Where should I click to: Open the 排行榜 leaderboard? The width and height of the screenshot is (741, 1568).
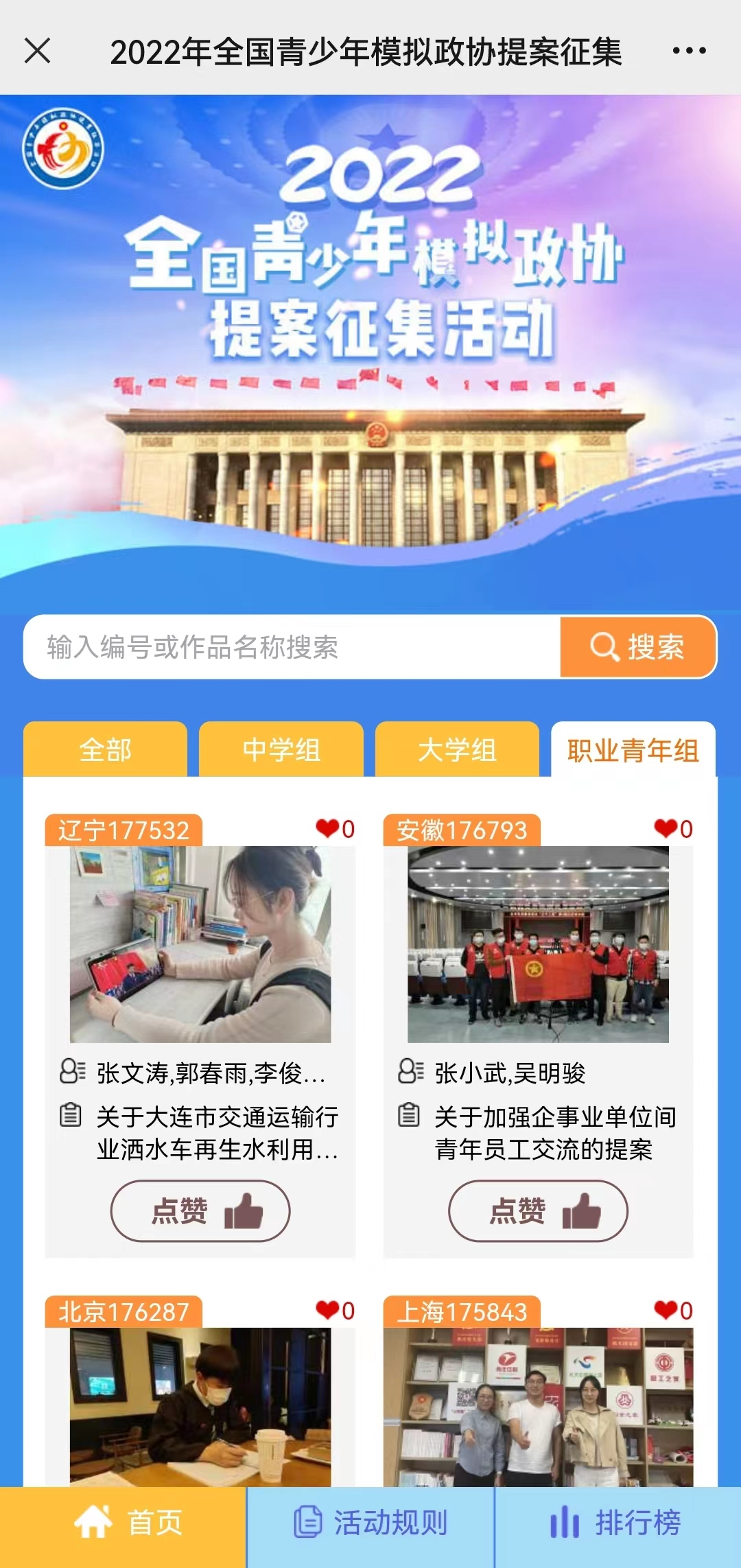pos(617,1523)
